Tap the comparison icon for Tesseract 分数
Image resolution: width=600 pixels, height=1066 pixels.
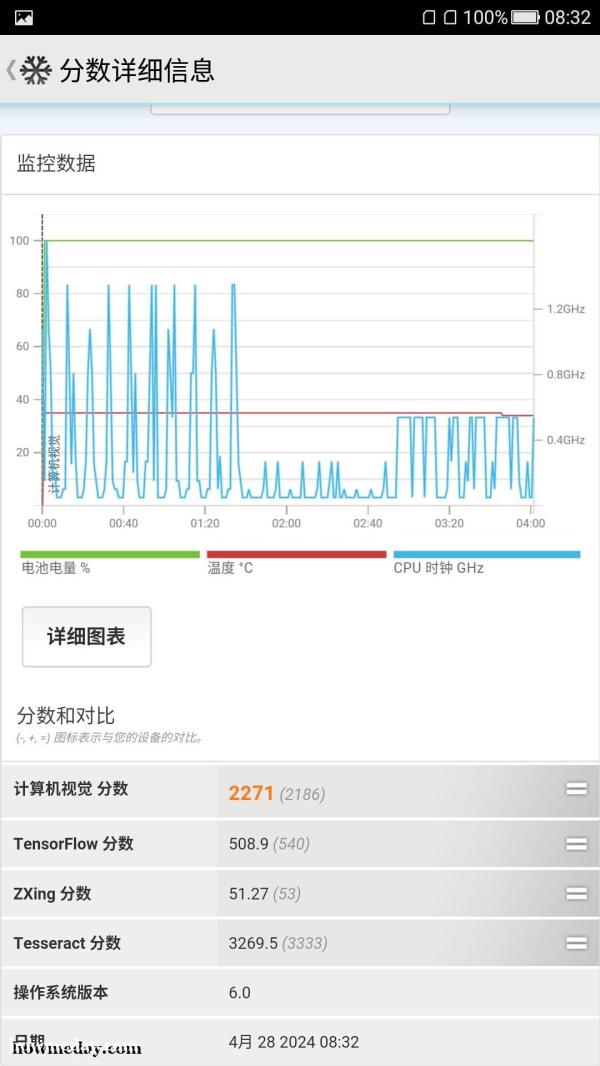pyautogui.click(x=576, y=943)
